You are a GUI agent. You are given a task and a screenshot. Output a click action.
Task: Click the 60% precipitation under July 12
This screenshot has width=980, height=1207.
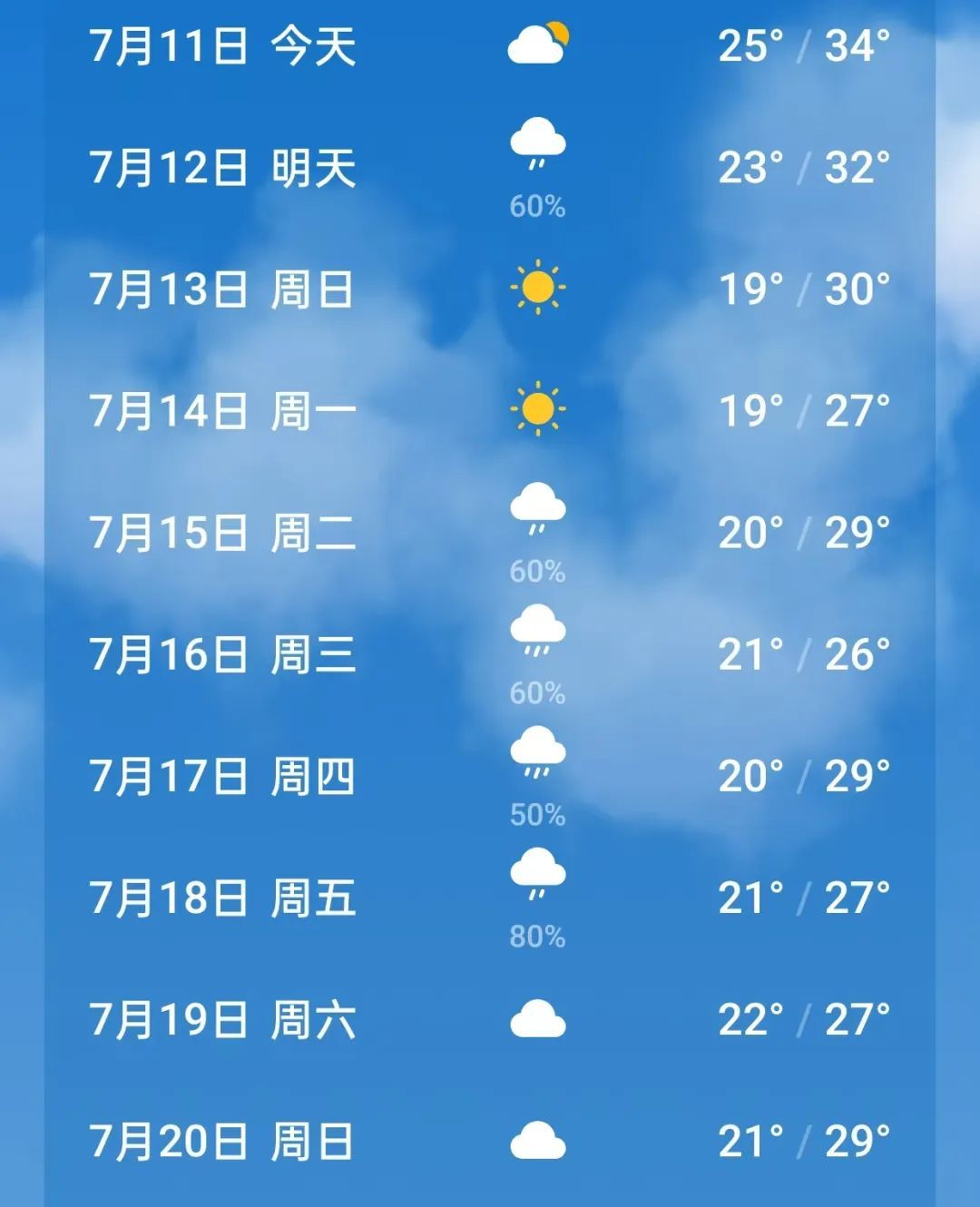pyautogui.click(x=538, y=207)
